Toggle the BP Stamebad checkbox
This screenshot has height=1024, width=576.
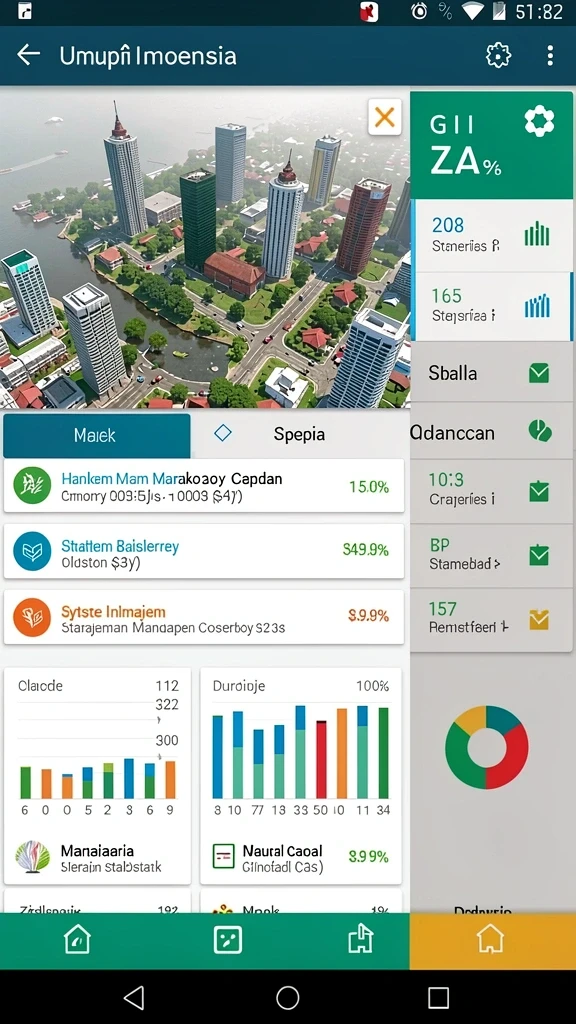click(x=539, y=555)
